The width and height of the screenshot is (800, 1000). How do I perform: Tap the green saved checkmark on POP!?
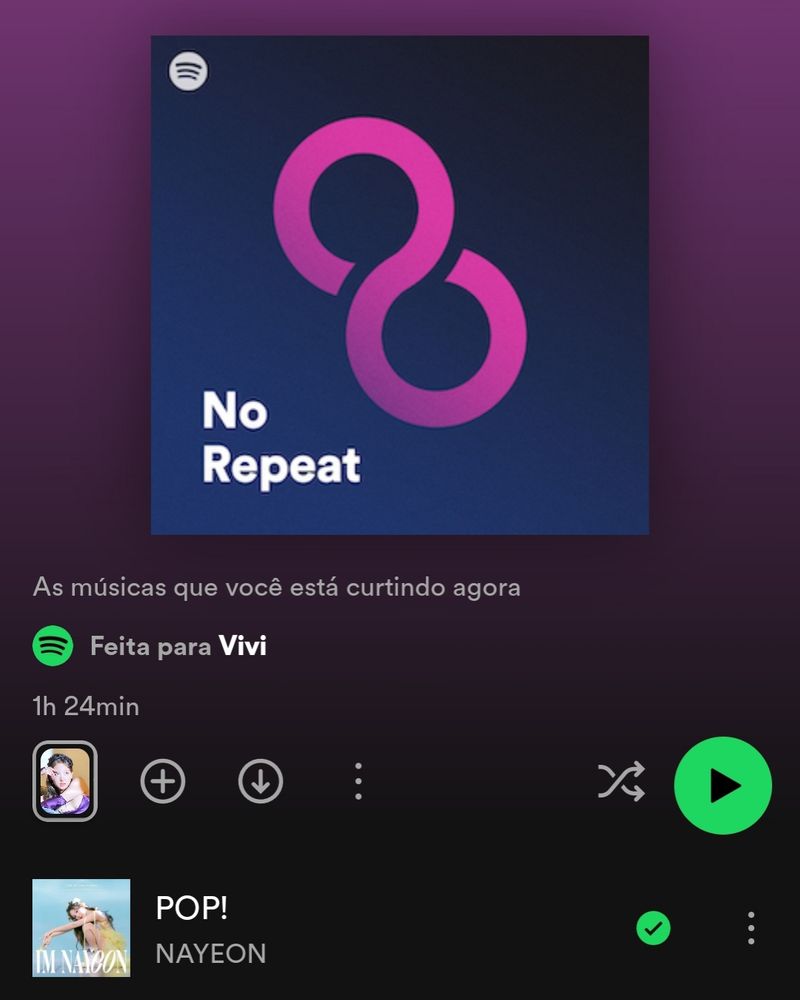[x=653, y=929]
